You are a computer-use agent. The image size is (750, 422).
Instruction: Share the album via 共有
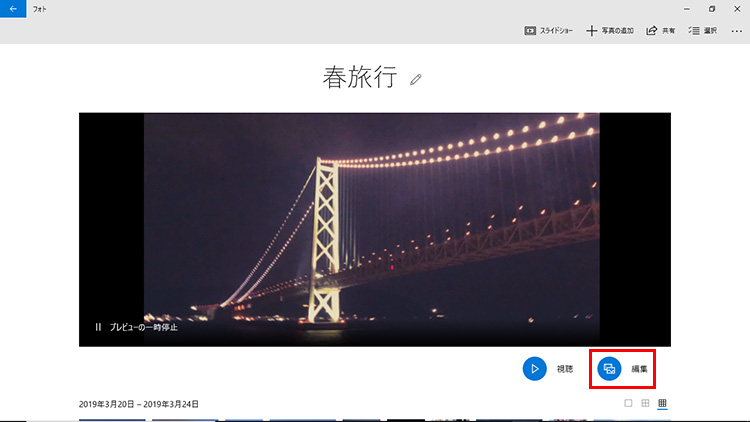[660, 31]
